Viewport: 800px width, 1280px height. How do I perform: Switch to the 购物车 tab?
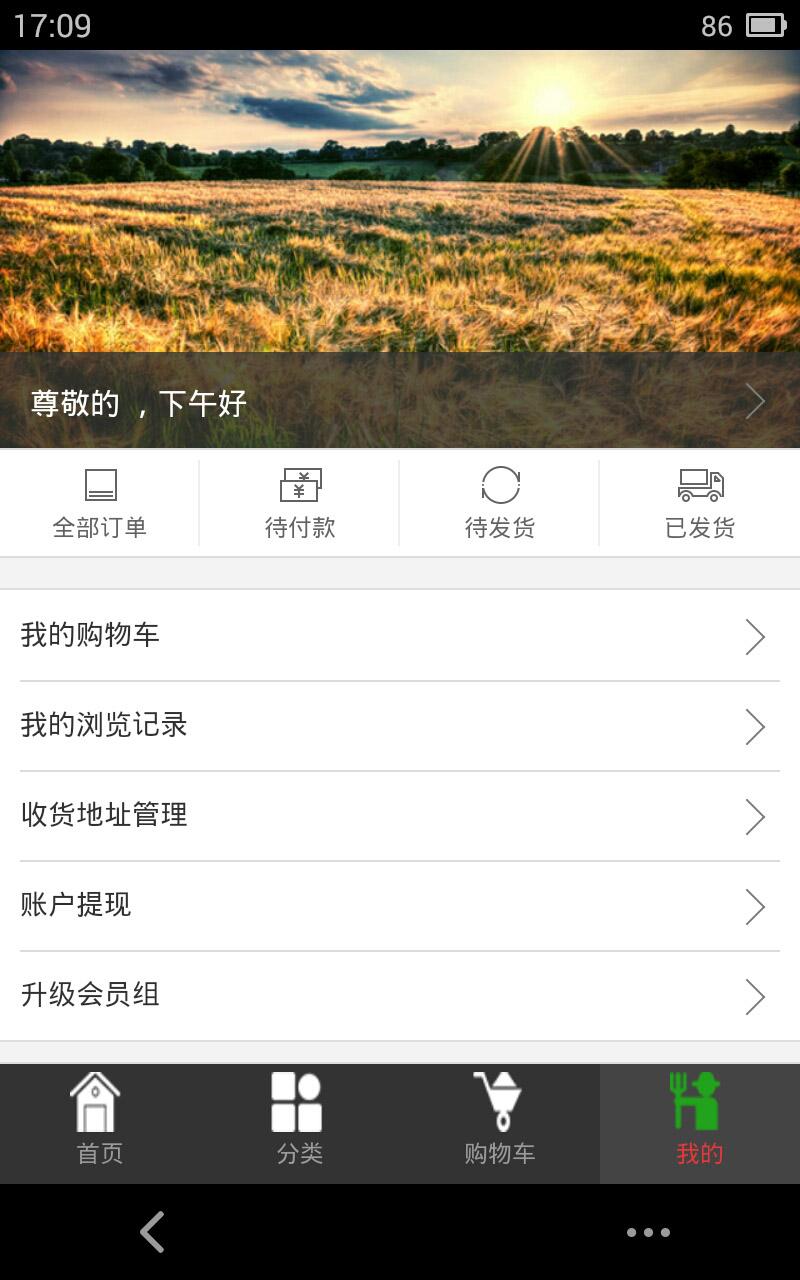[x=499, y=1120]
